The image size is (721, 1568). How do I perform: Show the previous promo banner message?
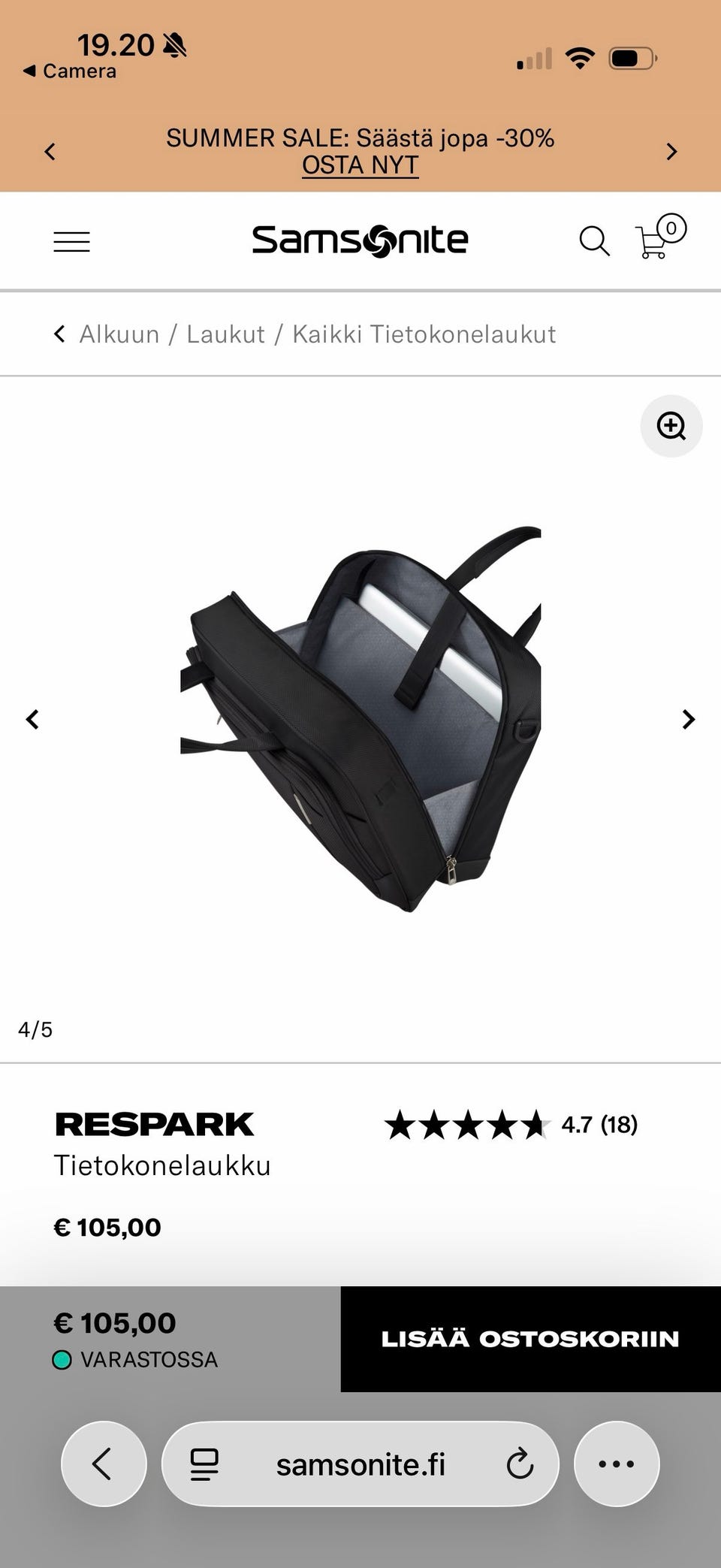coord(50,152)
